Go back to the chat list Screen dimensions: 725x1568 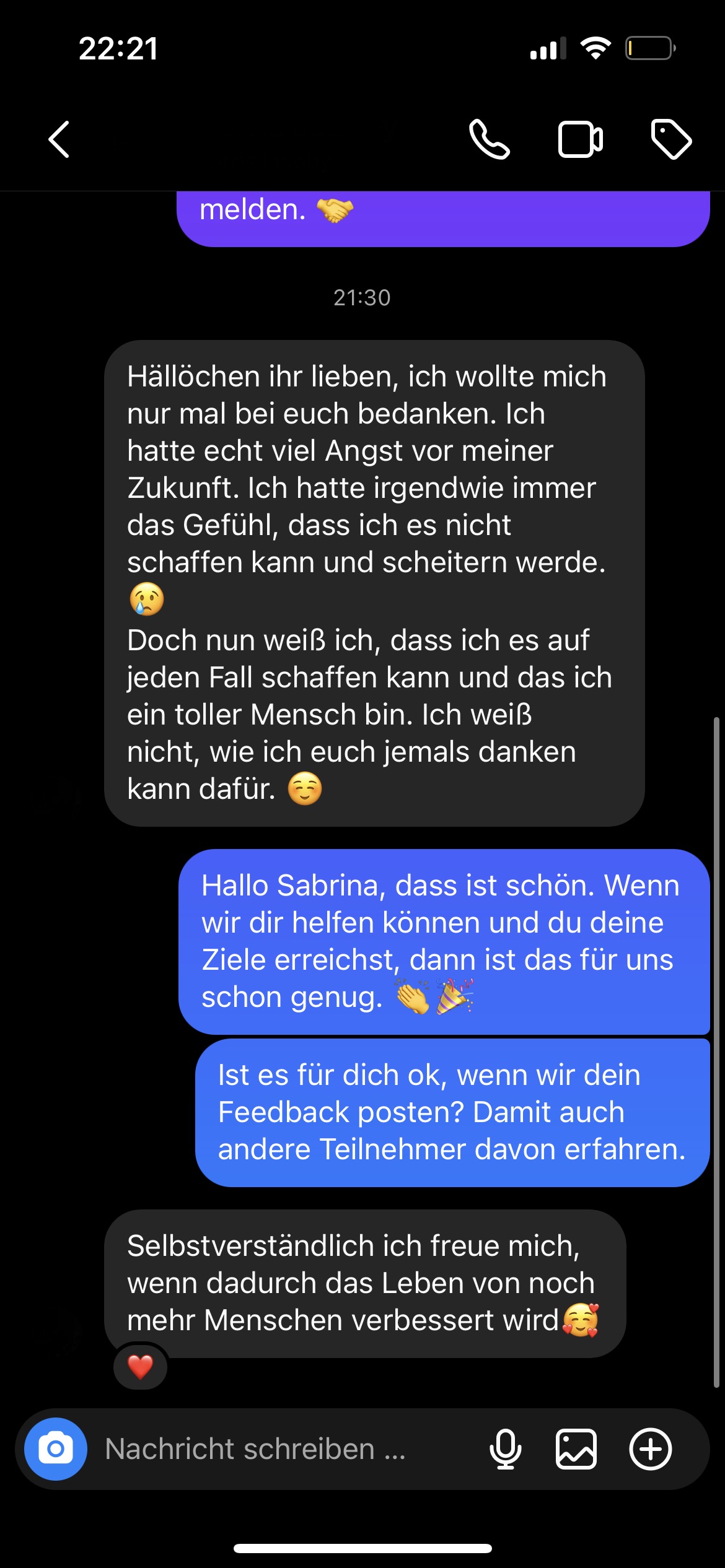point(59,139)
